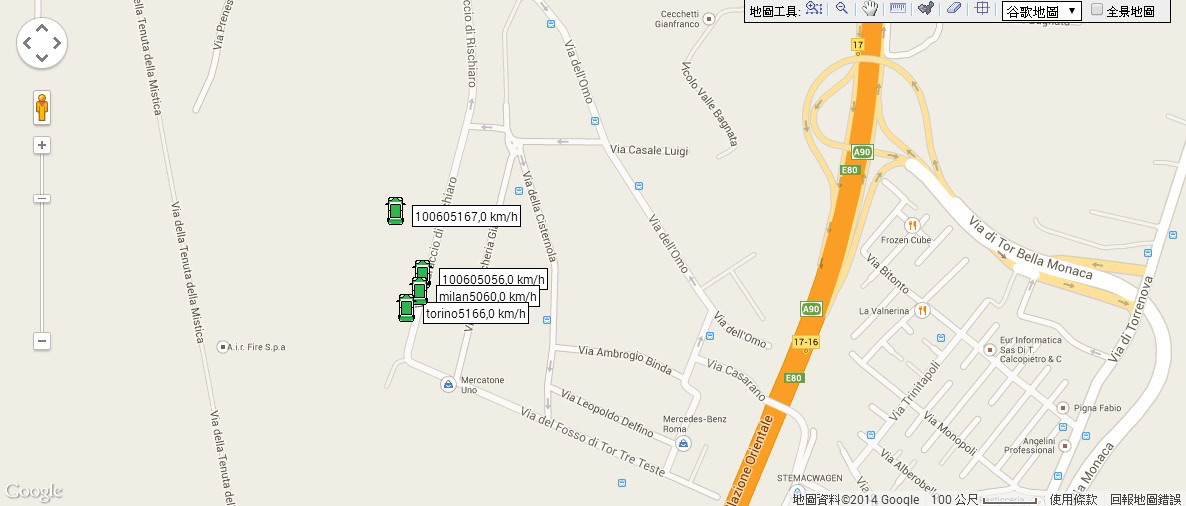Viewport: 1186px width, 506px height.
Task: Select the eraser clear tool
Action: [x=954, y=9]
